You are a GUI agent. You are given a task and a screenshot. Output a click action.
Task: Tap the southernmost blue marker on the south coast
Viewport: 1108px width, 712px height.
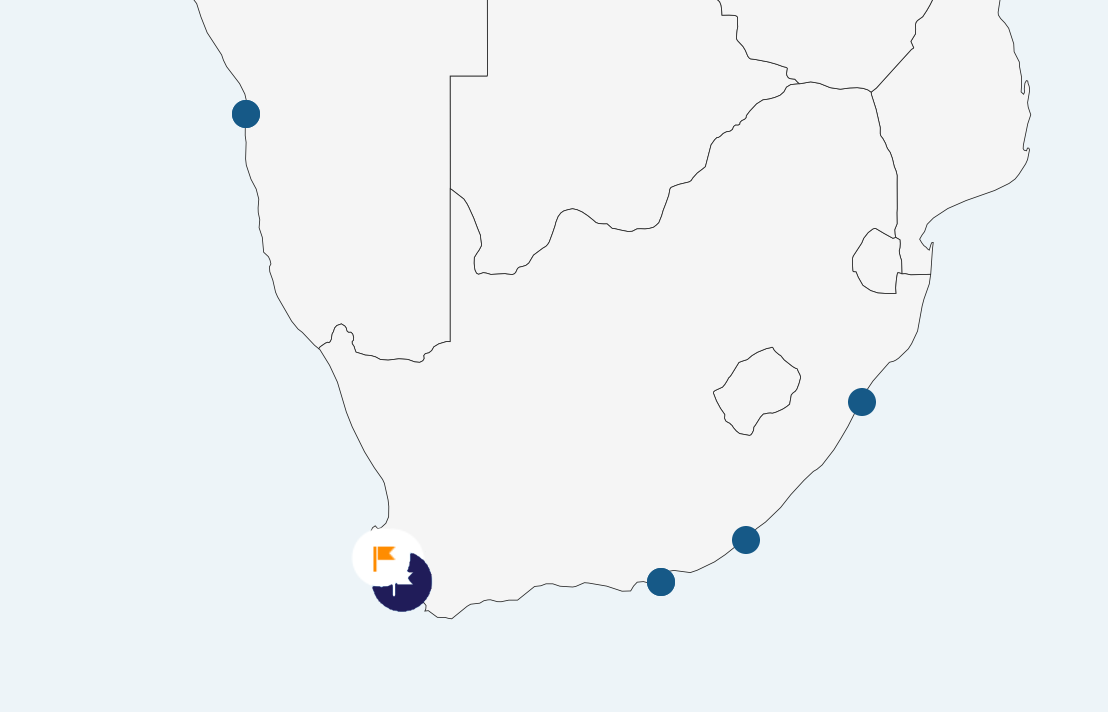coord(661,582)
